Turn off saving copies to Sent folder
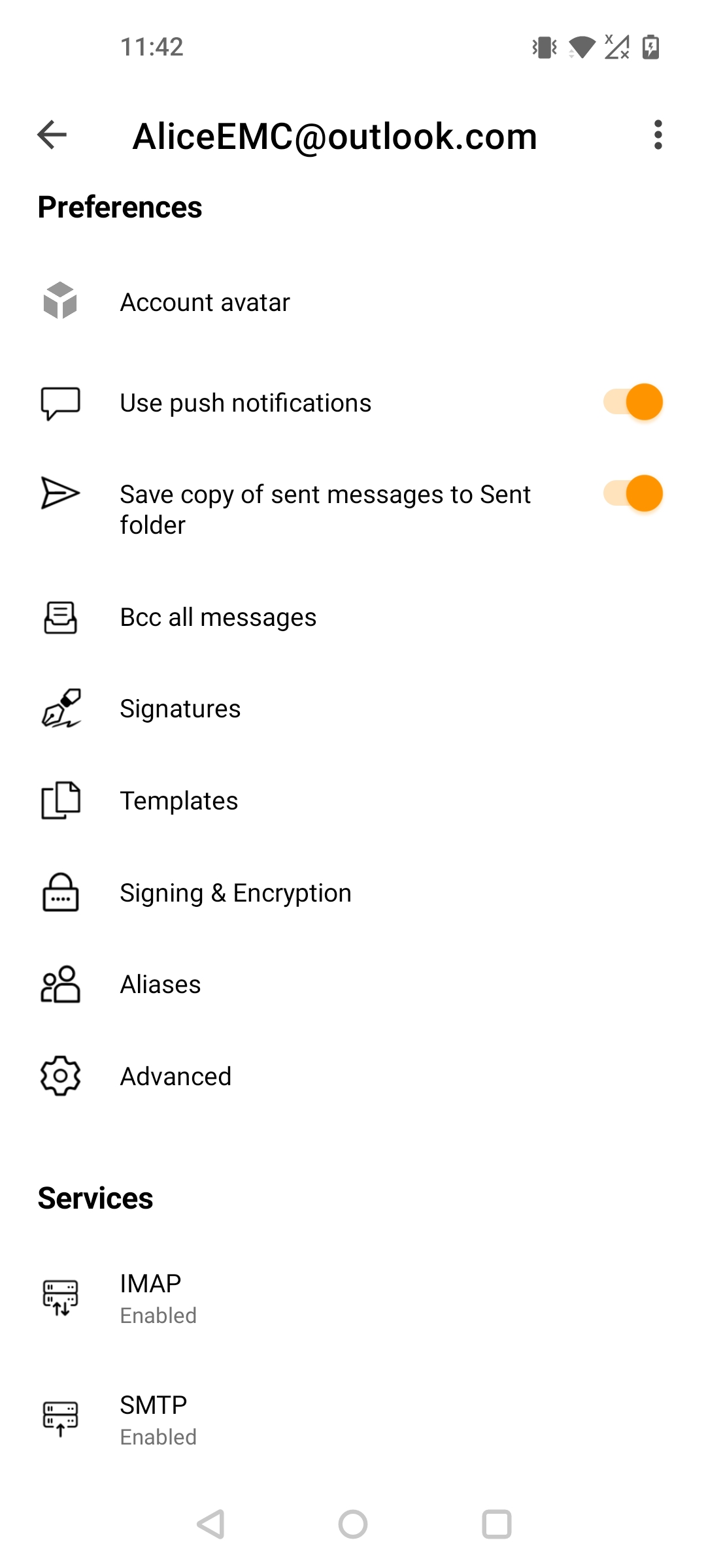Viewport: 706px width, 1568px height. point(633,494)
